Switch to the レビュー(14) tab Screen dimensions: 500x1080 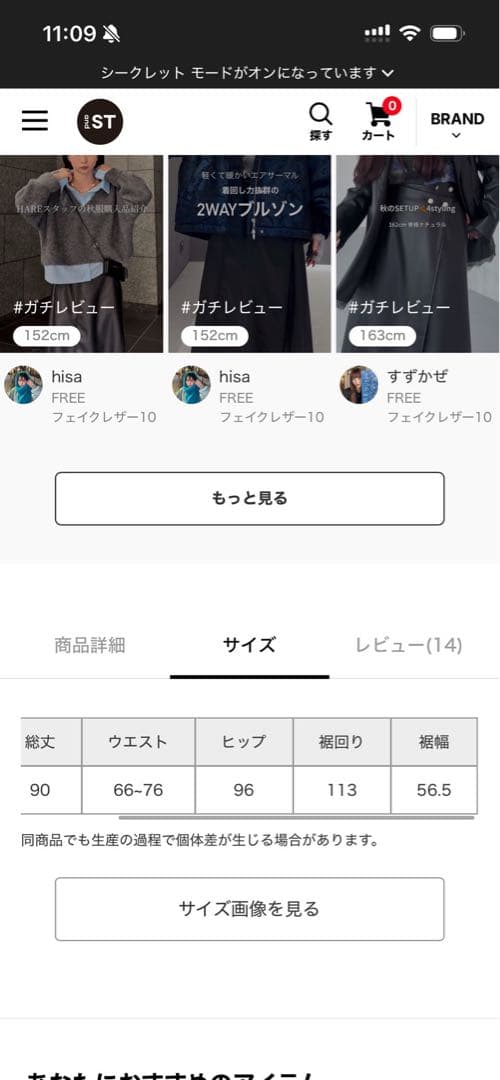[x=408, y=645]
